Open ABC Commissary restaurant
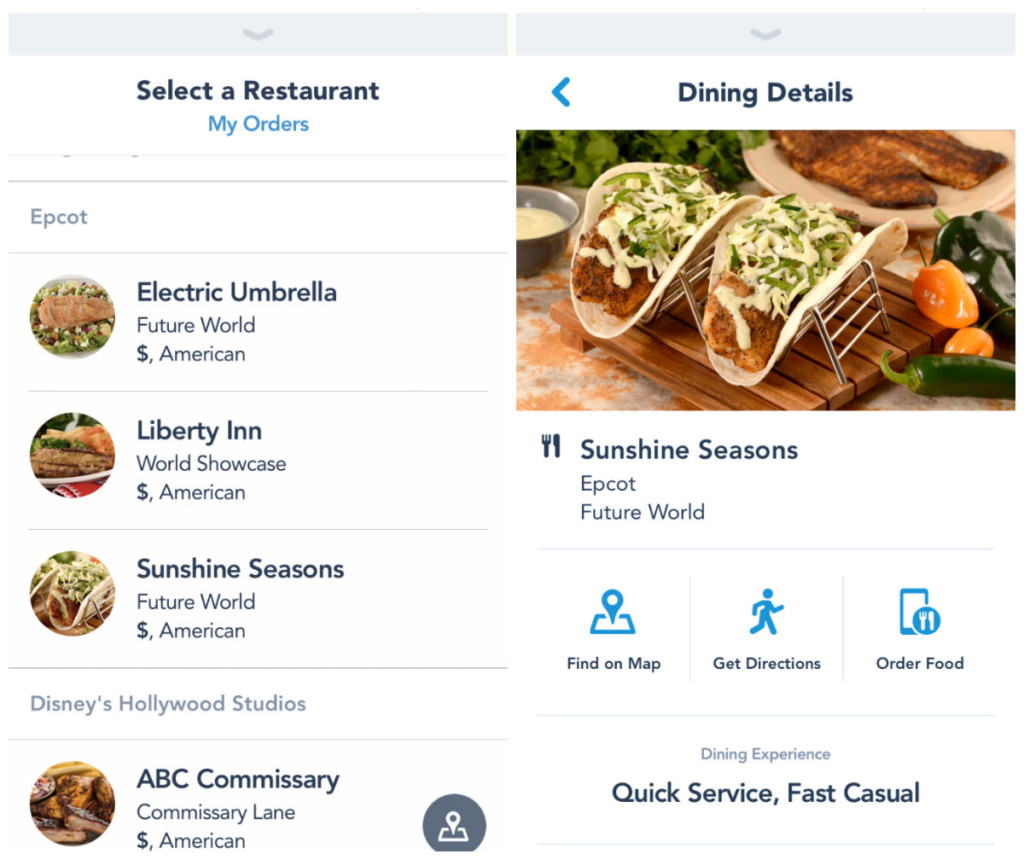Image resolution: width=1024 pixels, height=860 pixels. (x=238, y=806)
